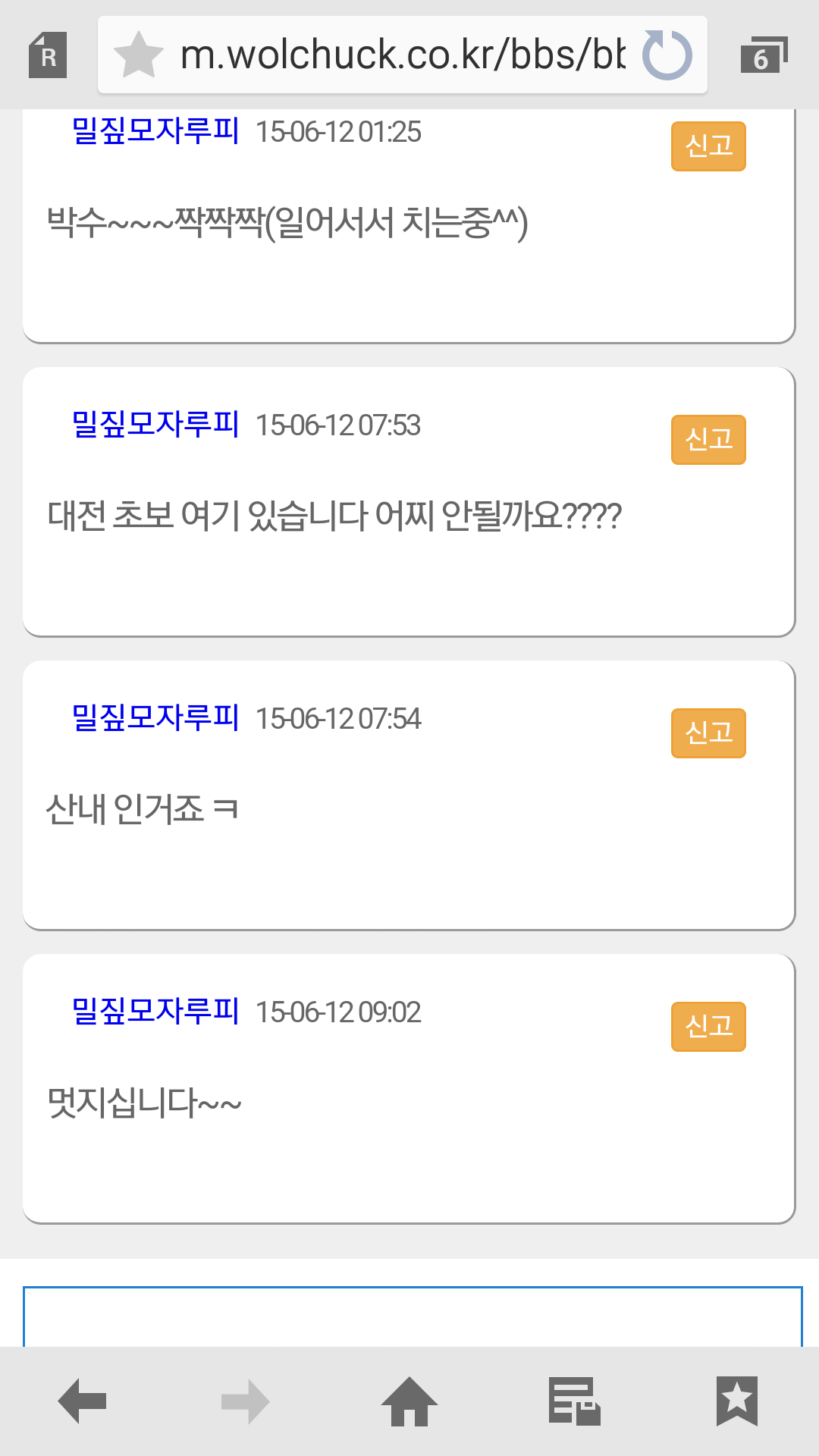Bookmark this page with the star icon
819x1456 pixels.
[x=138, y=55]
